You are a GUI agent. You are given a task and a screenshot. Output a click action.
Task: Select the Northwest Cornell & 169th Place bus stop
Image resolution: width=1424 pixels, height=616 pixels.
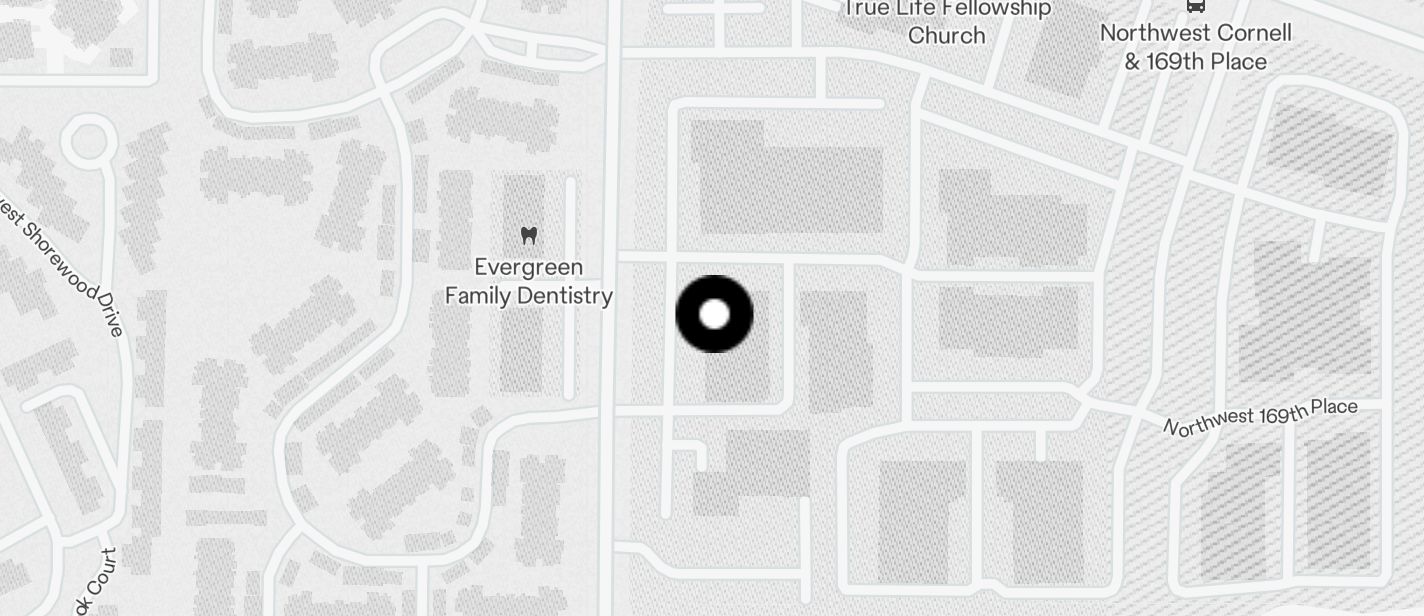(1195, 8)
